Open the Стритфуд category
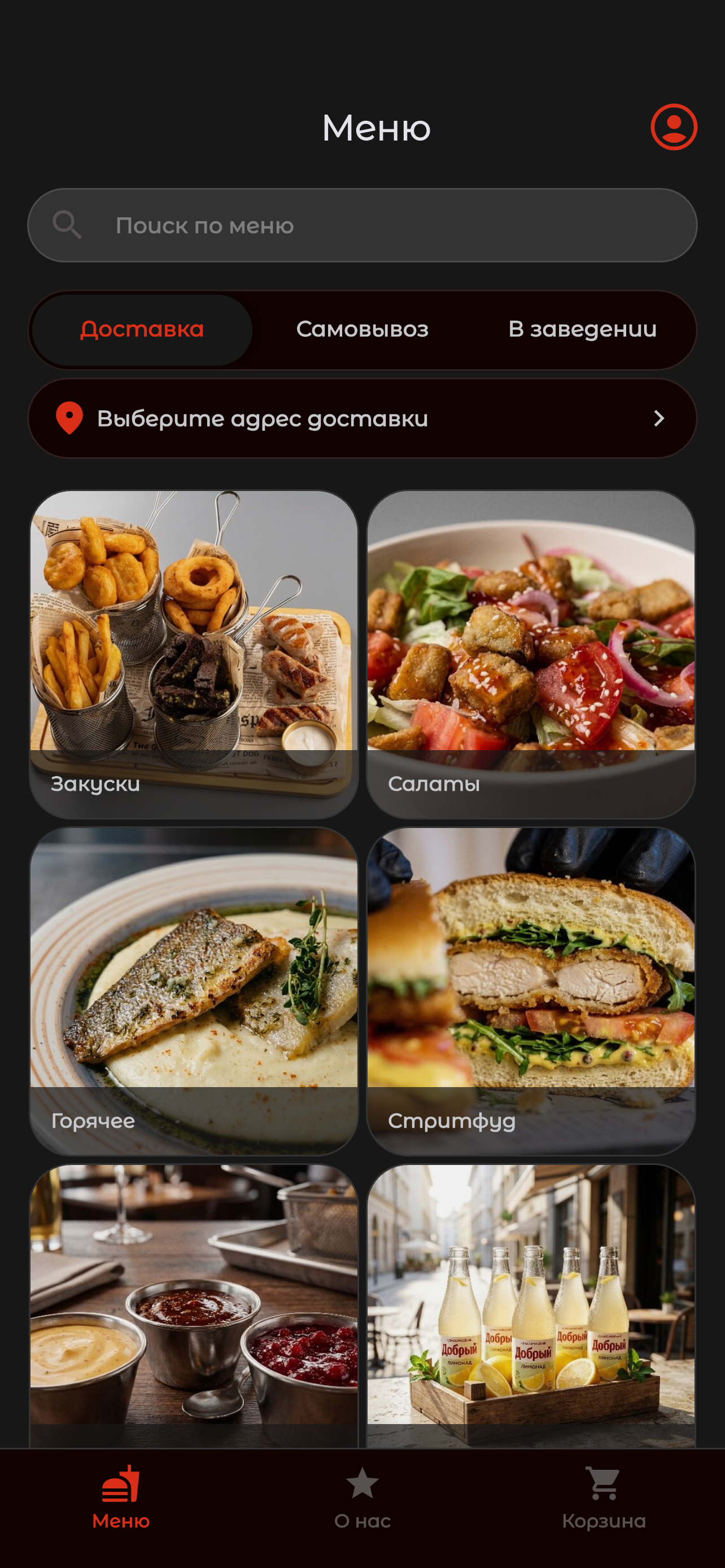The width and height of the screenshot is (725, 1568). (x=531, y=991)
